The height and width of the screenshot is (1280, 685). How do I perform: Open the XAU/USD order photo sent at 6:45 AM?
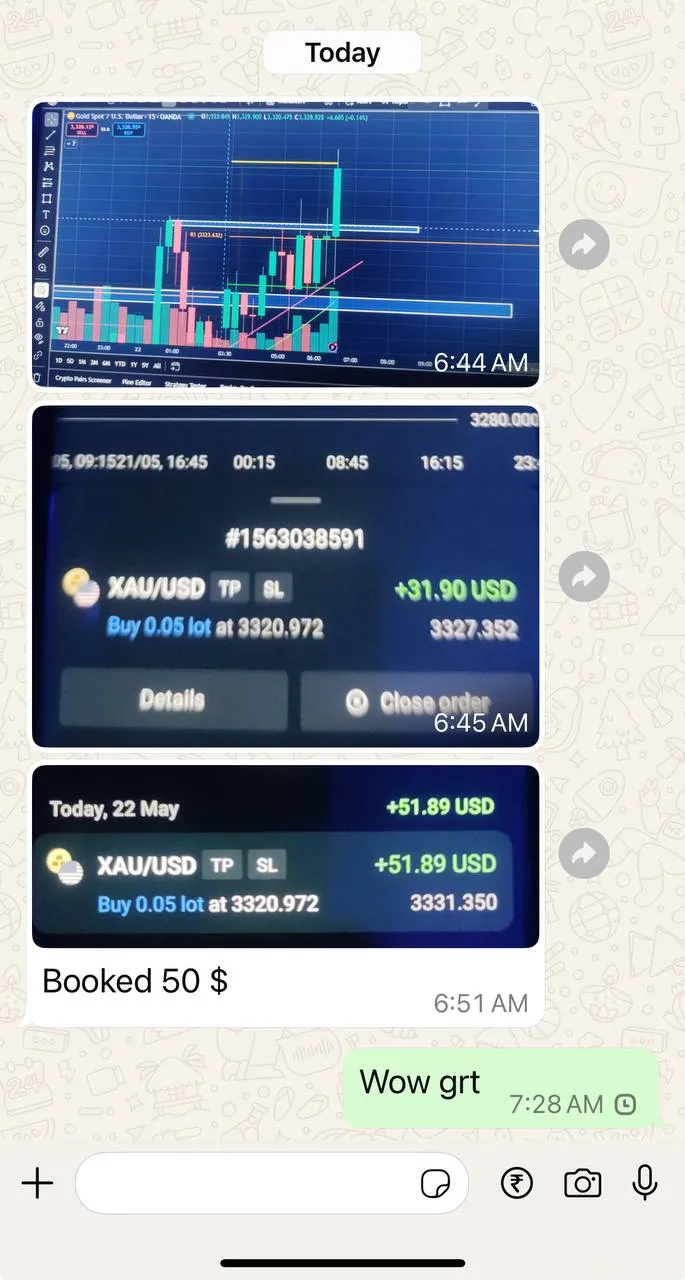[x=285, y=575]
